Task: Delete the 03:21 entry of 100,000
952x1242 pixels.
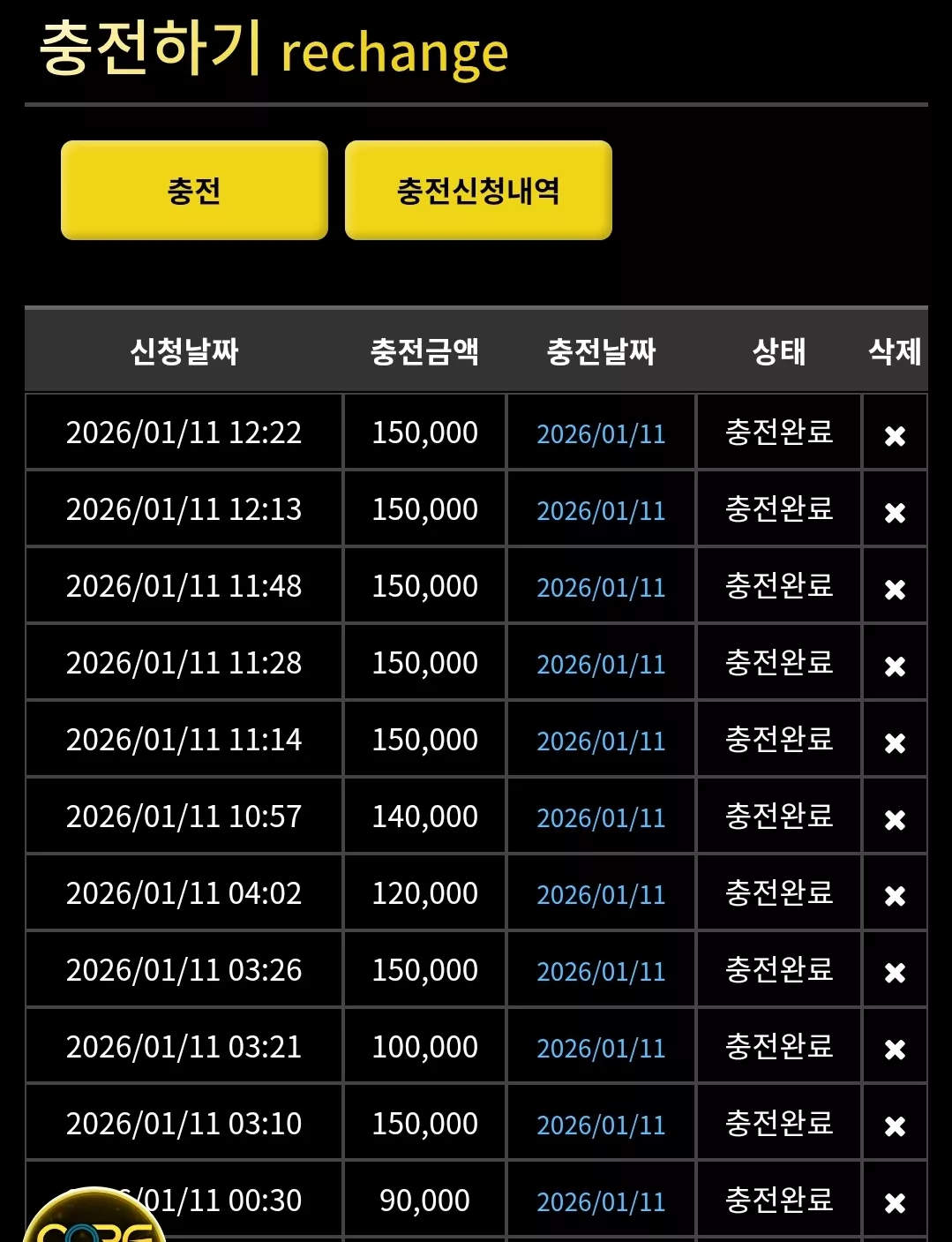Action: coord(895,1050)
